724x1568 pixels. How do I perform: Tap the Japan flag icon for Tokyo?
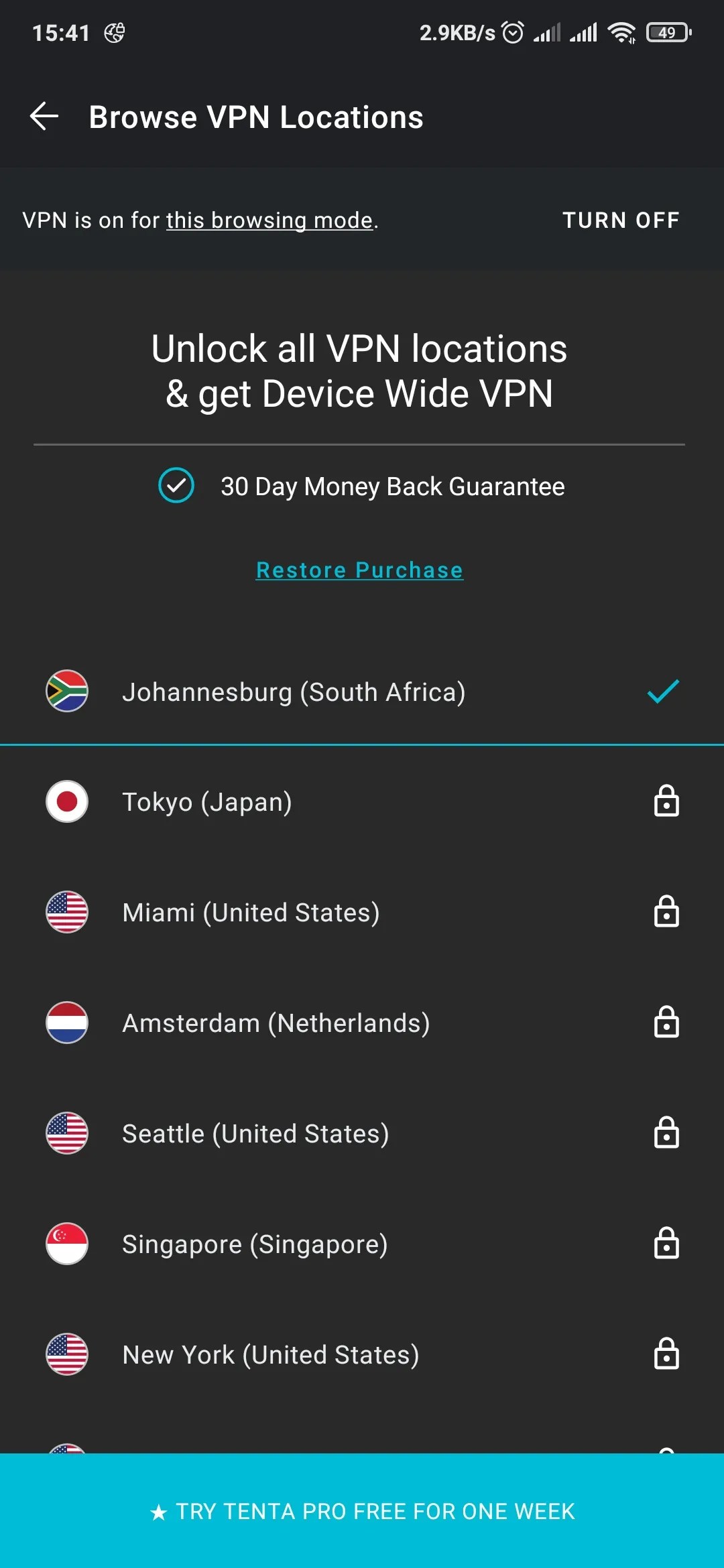click(66, 801)
